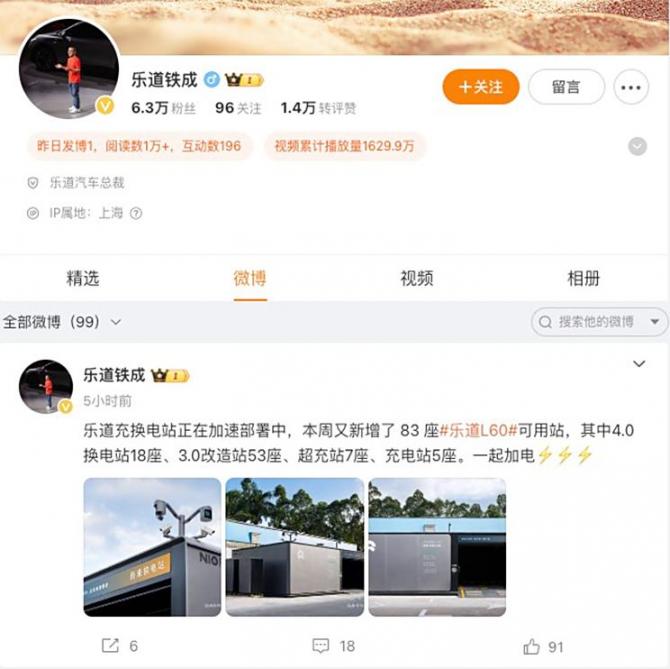Screen dimensions: 670x669
Task: Follow 乐道铁成 with the 关注 button
Action: click(480, 87)
